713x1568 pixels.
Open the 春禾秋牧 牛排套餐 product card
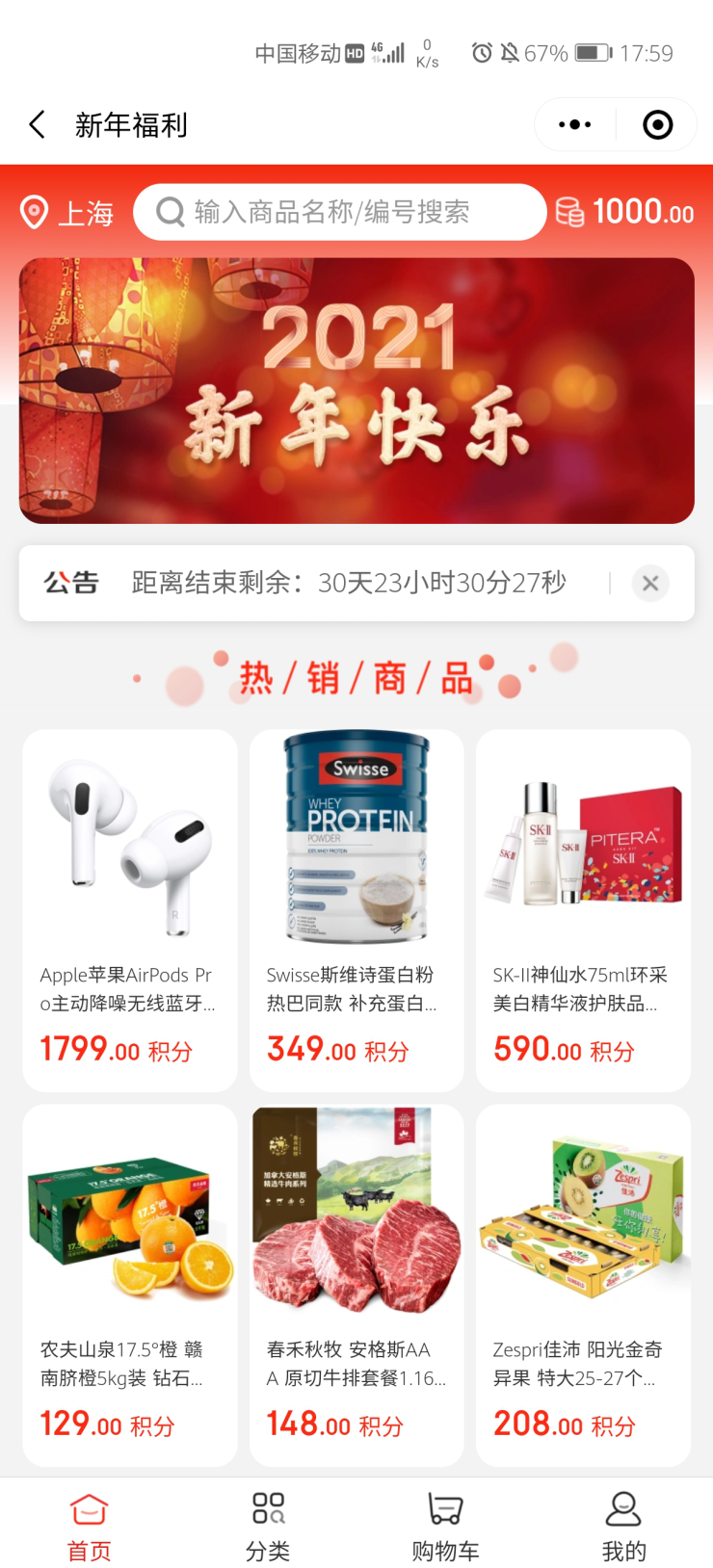[356, 1284]
